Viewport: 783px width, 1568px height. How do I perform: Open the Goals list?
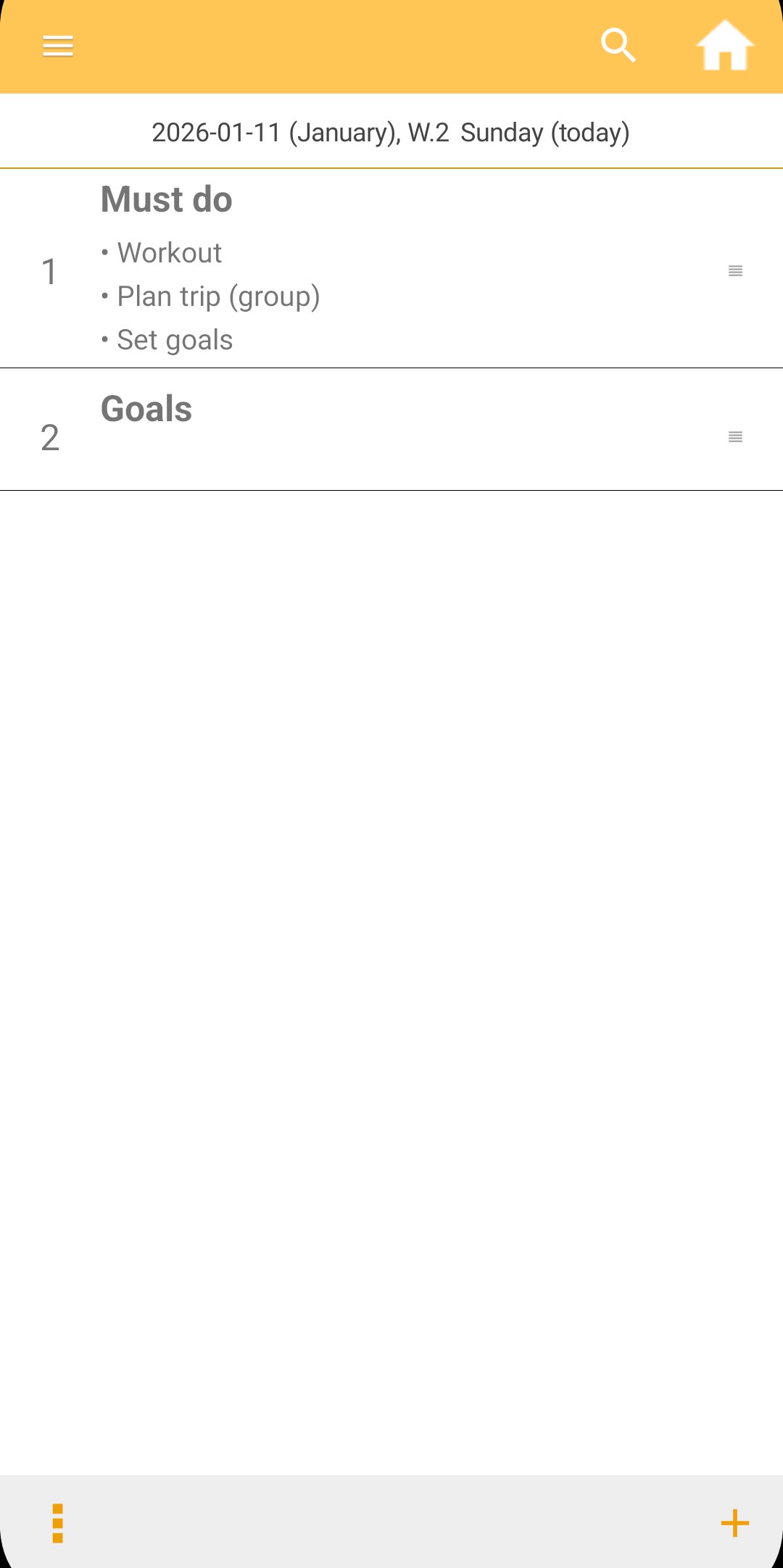click(146, 410)
